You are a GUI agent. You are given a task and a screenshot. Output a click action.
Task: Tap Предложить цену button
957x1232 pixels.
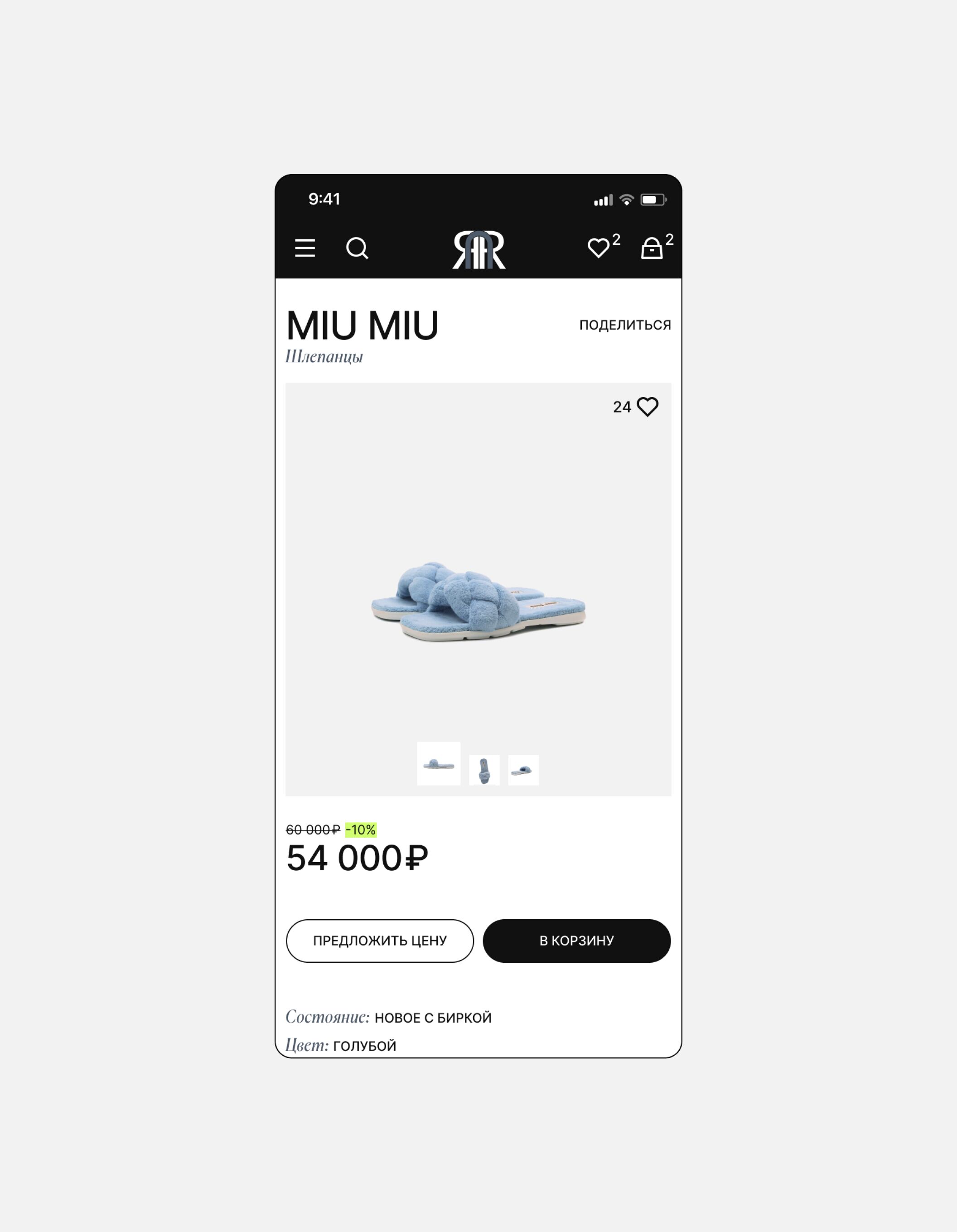click(380, 941)
